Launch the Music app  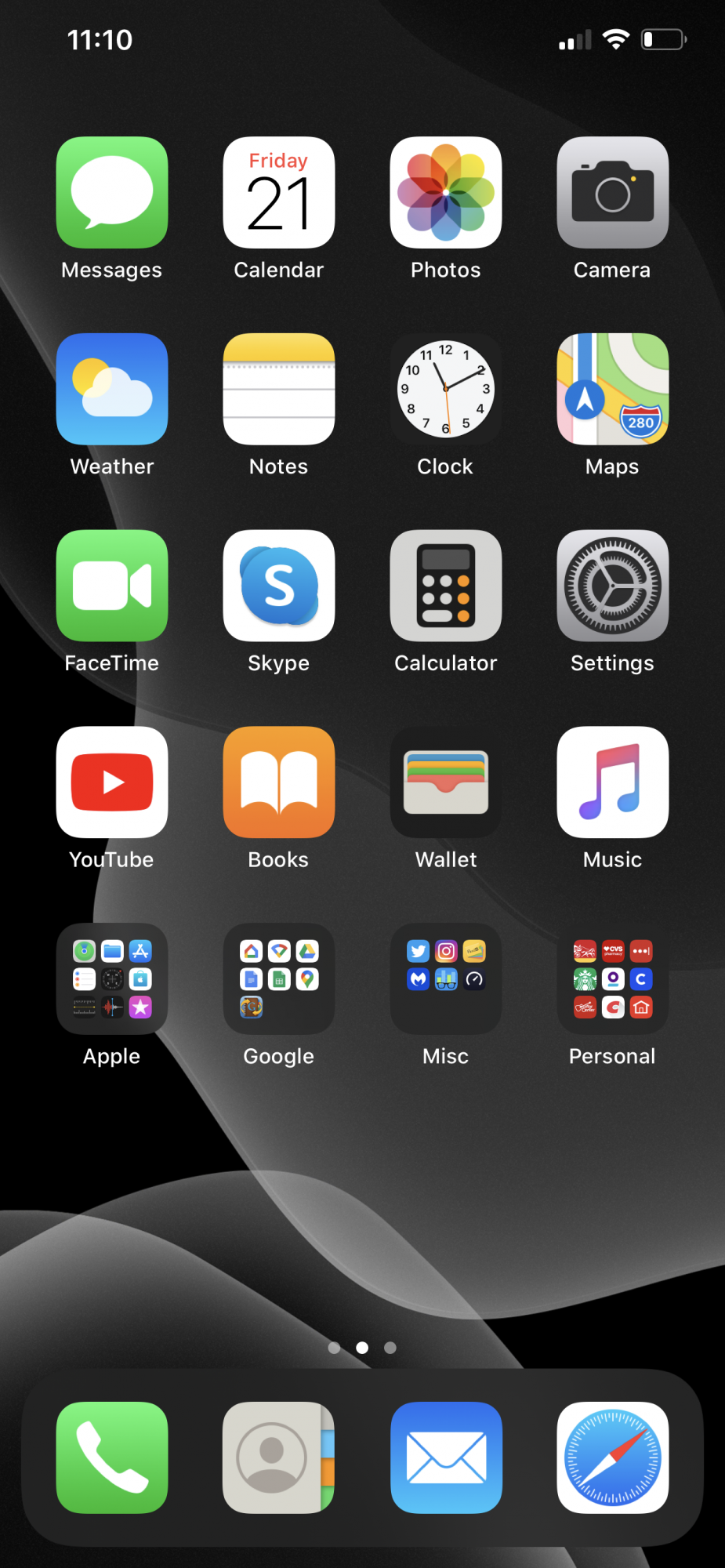click(x=612, y=782)
